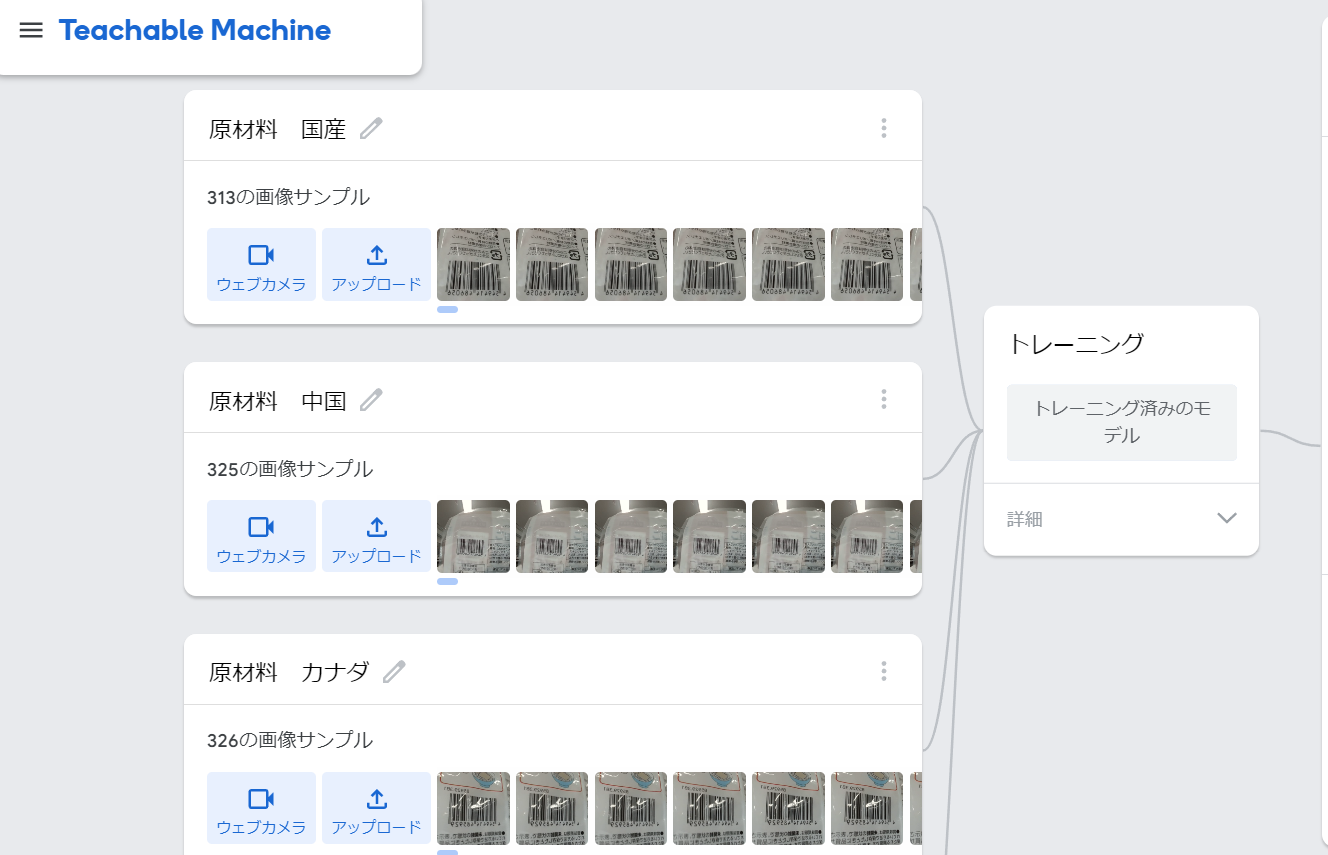Screen dimensions: 1328x855
Task: Open the hamburger drawer menu
Action: 31,30
